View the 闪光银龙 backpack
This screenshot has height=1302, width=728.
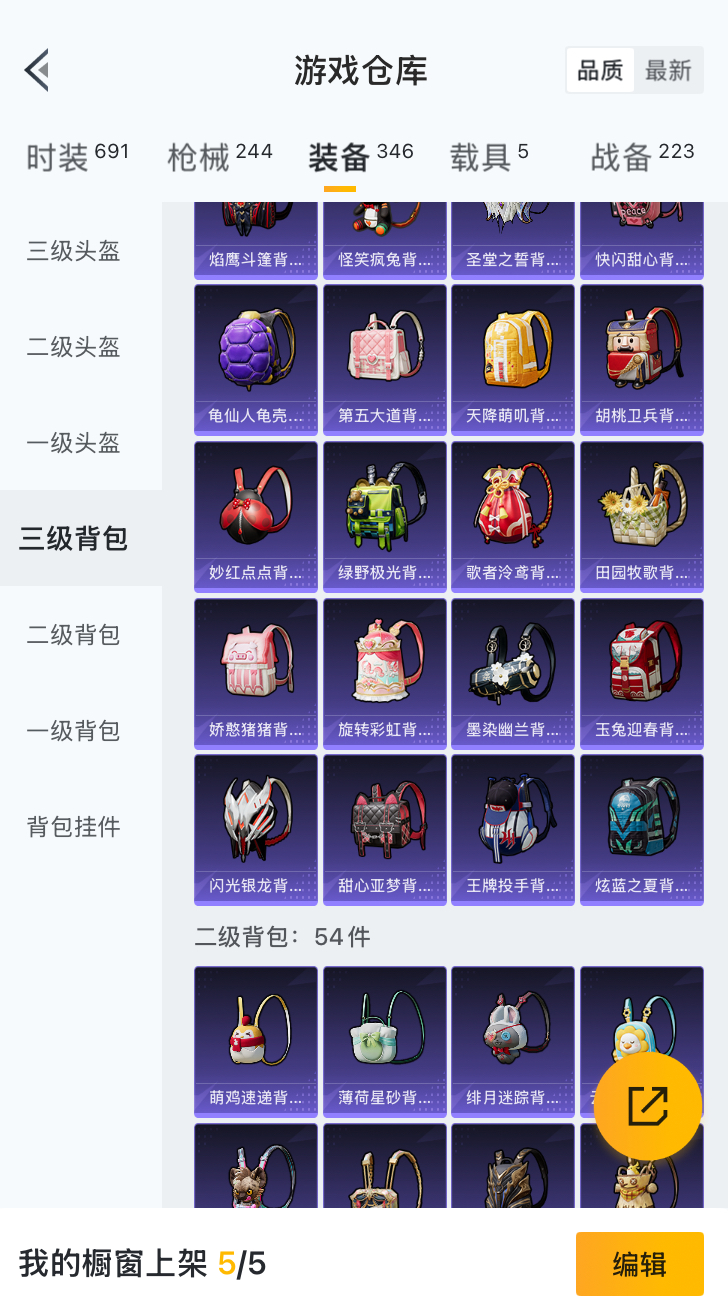click(x=256, y=830)
